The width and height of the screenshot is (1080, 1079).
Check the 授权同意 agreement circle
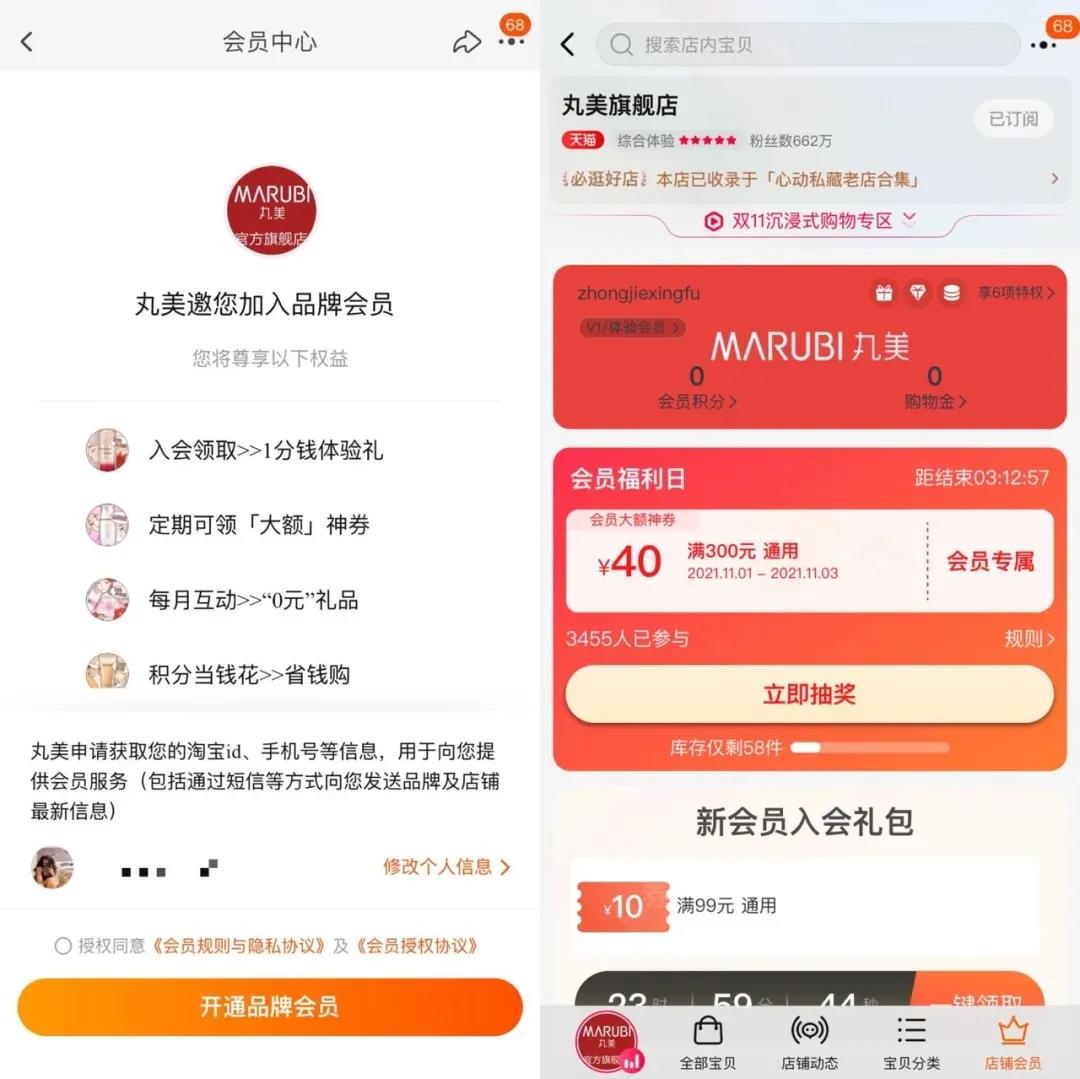(x=63, y=946)
